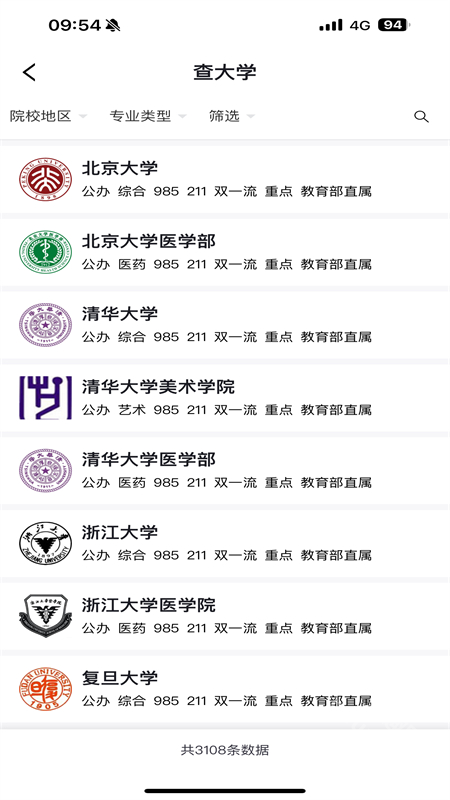Go back using the top-left arrow

(x=30, y=72)
